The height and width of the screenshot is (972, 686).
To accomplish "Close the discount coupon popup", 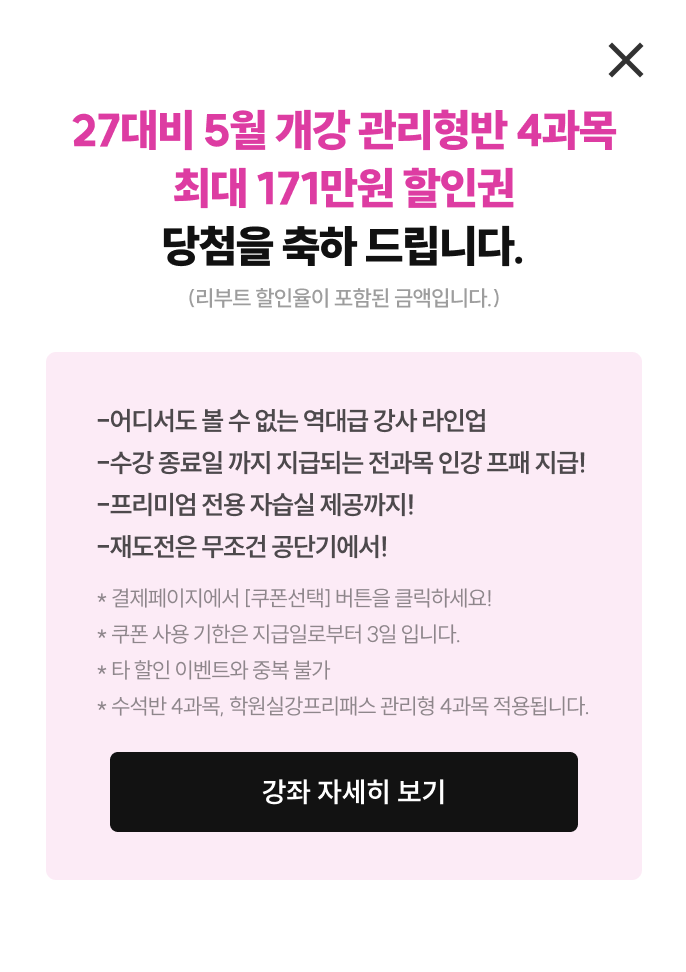I will (x=626, y=61).
